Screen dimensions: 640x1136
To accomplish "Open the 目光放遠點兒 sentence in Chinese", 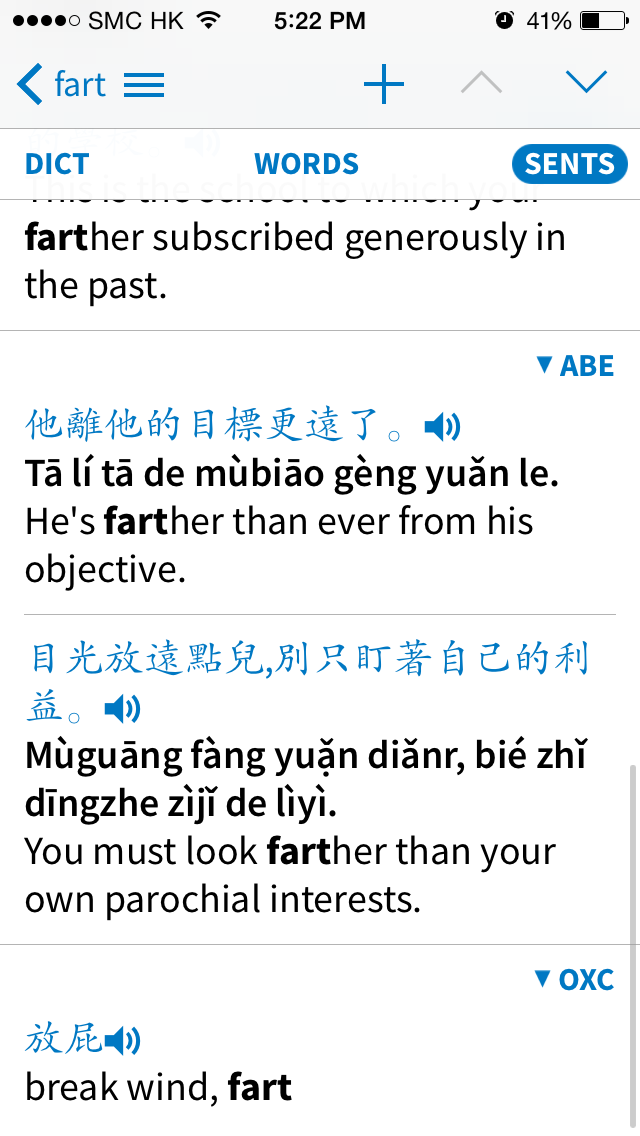I will (307, 683).
